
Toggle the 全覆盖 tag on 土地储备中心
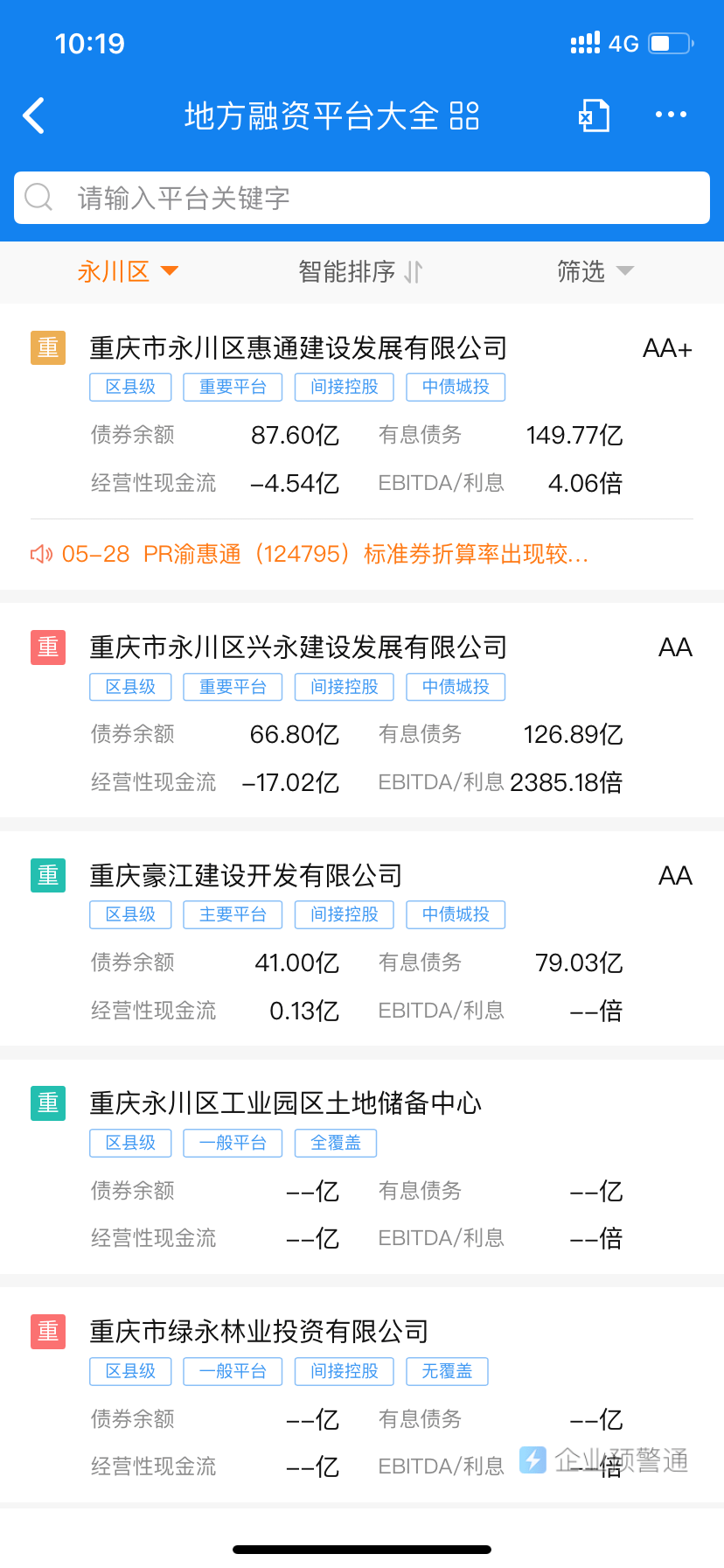click(335, 1143)
